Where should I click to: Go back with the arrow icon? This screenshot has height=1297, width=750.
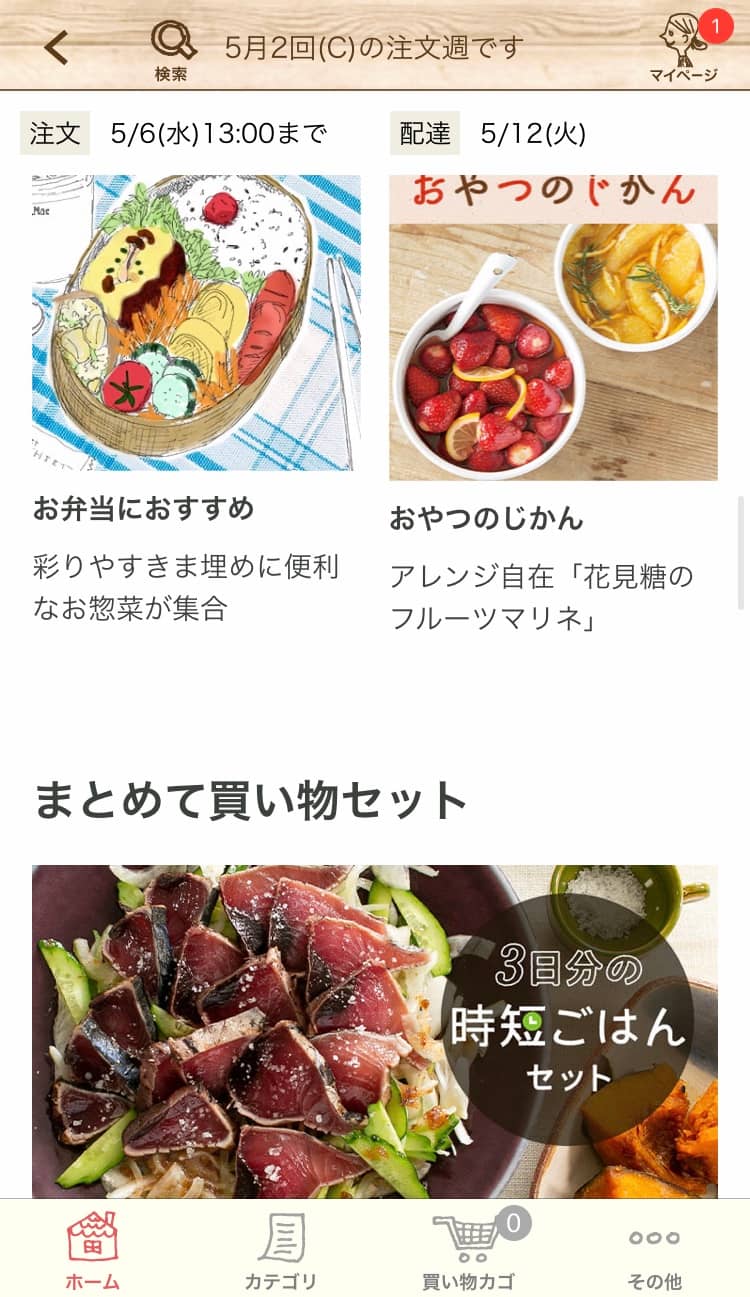point(57,47)
